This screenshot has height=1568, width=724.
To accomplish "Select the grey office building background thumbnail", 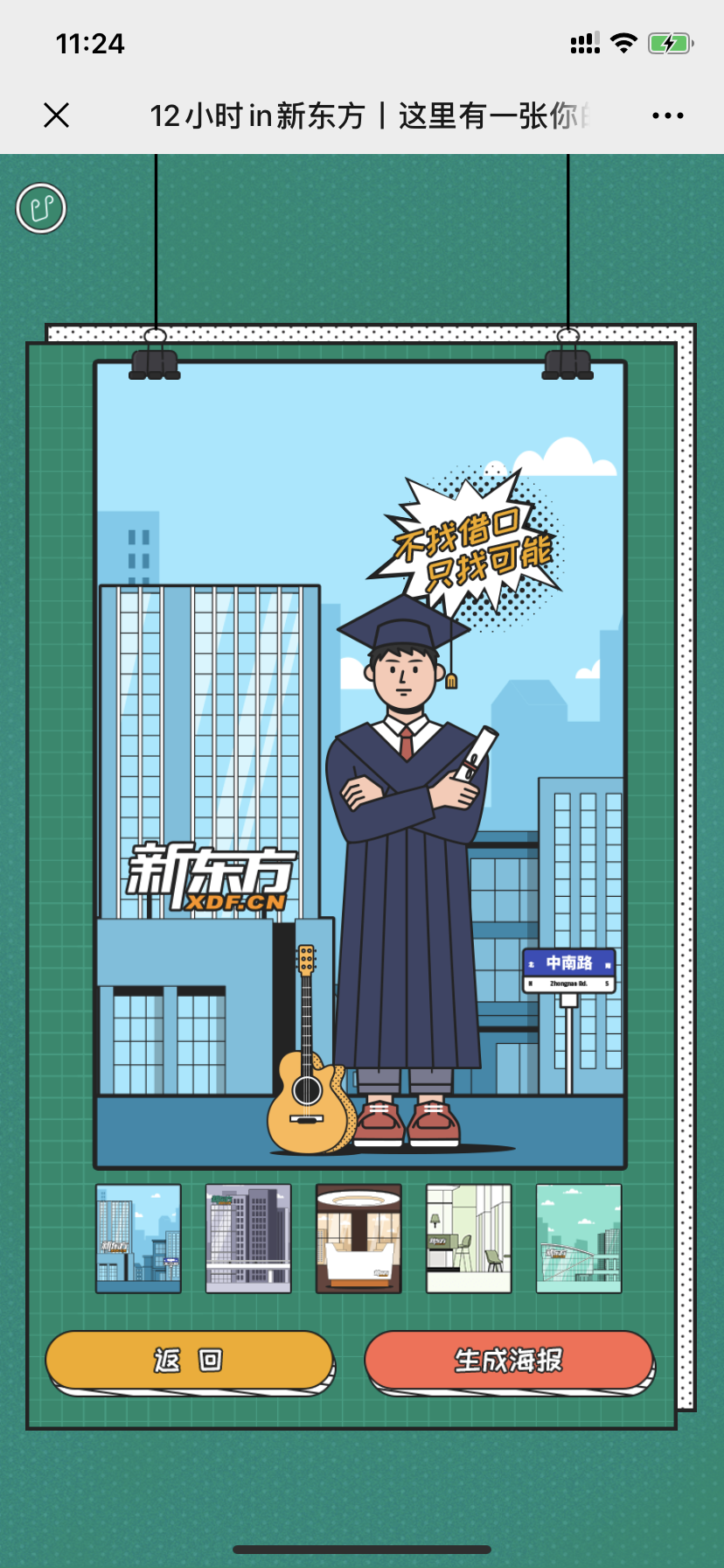I will click(x=248, y=1238).
